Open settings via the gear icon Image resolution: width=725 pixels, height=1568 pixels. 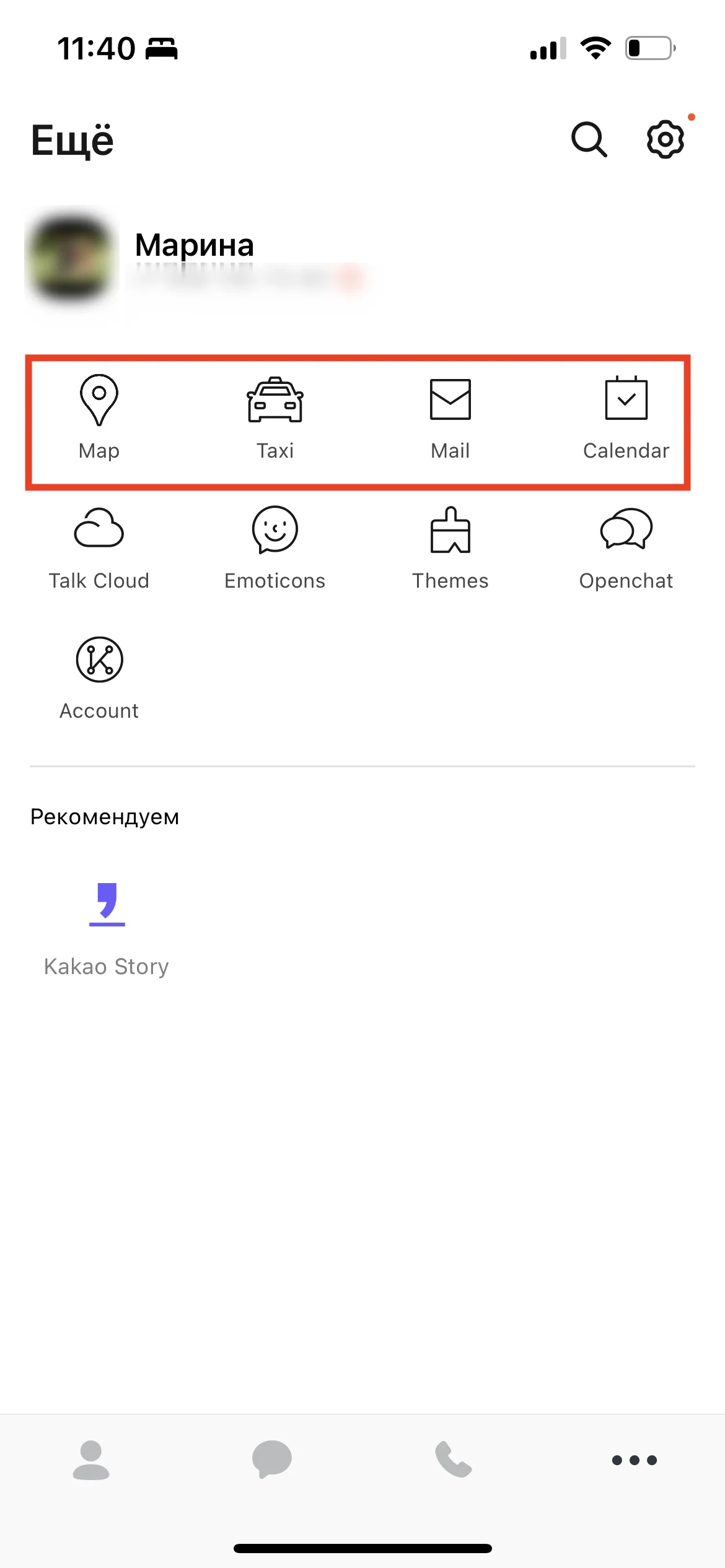(665, 139)
